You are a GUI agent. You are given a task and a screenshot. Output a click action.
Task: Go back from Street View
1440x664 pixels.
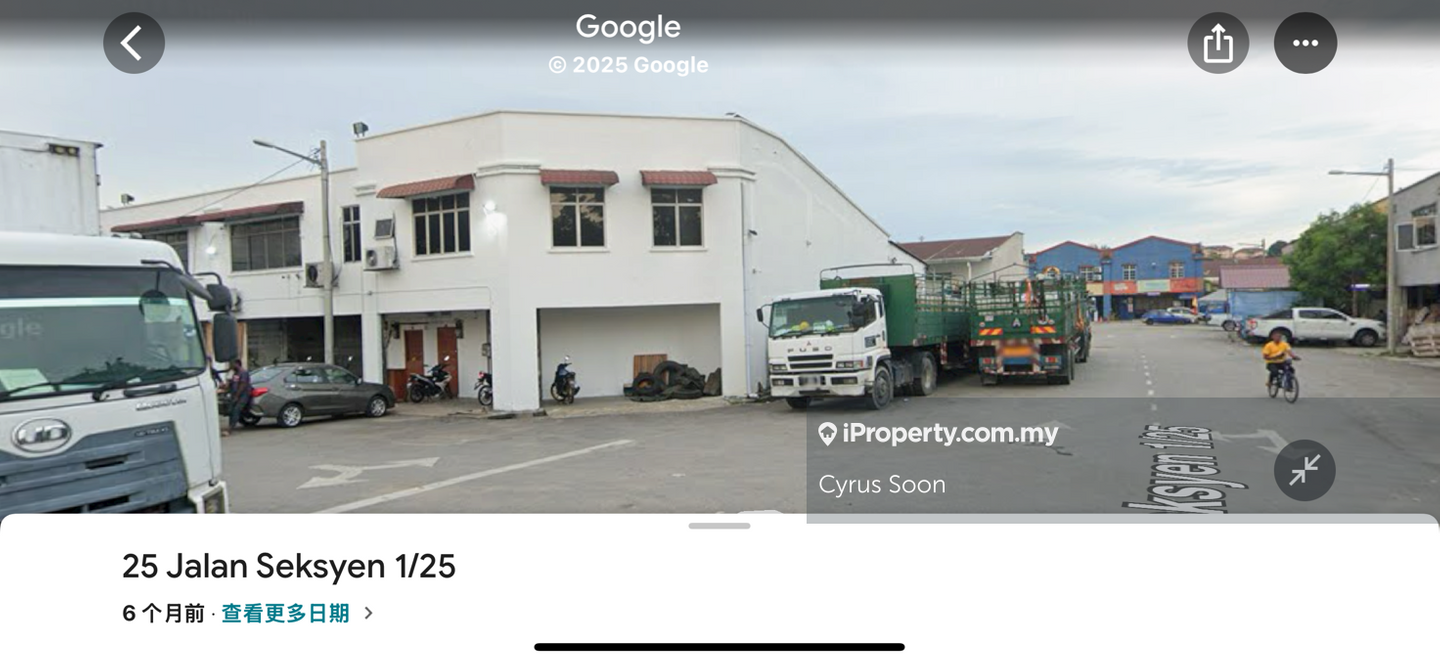point(134,43)
